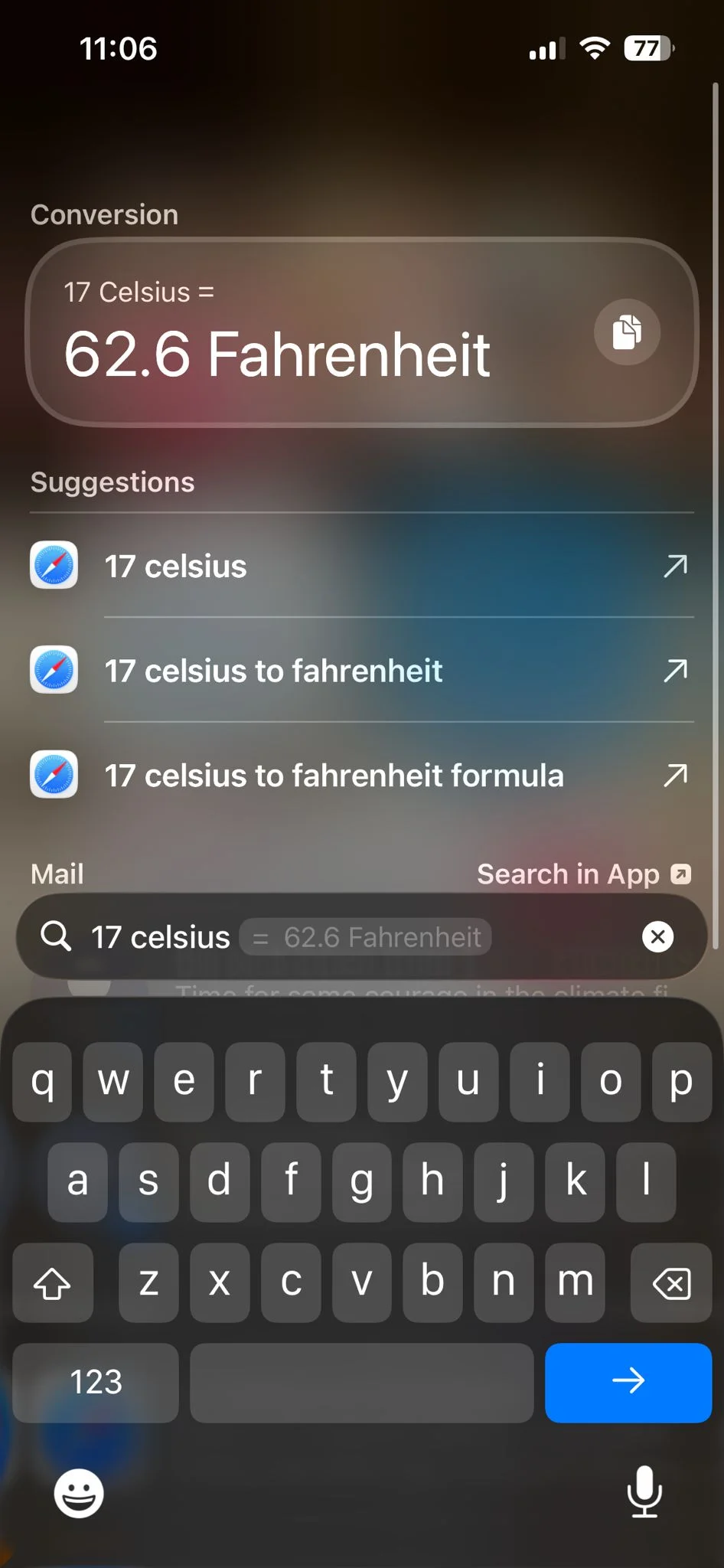The width and height of the screenshot is (724, 1568).
Task: Start dictation with the microphone
Action: [644, 1491]
